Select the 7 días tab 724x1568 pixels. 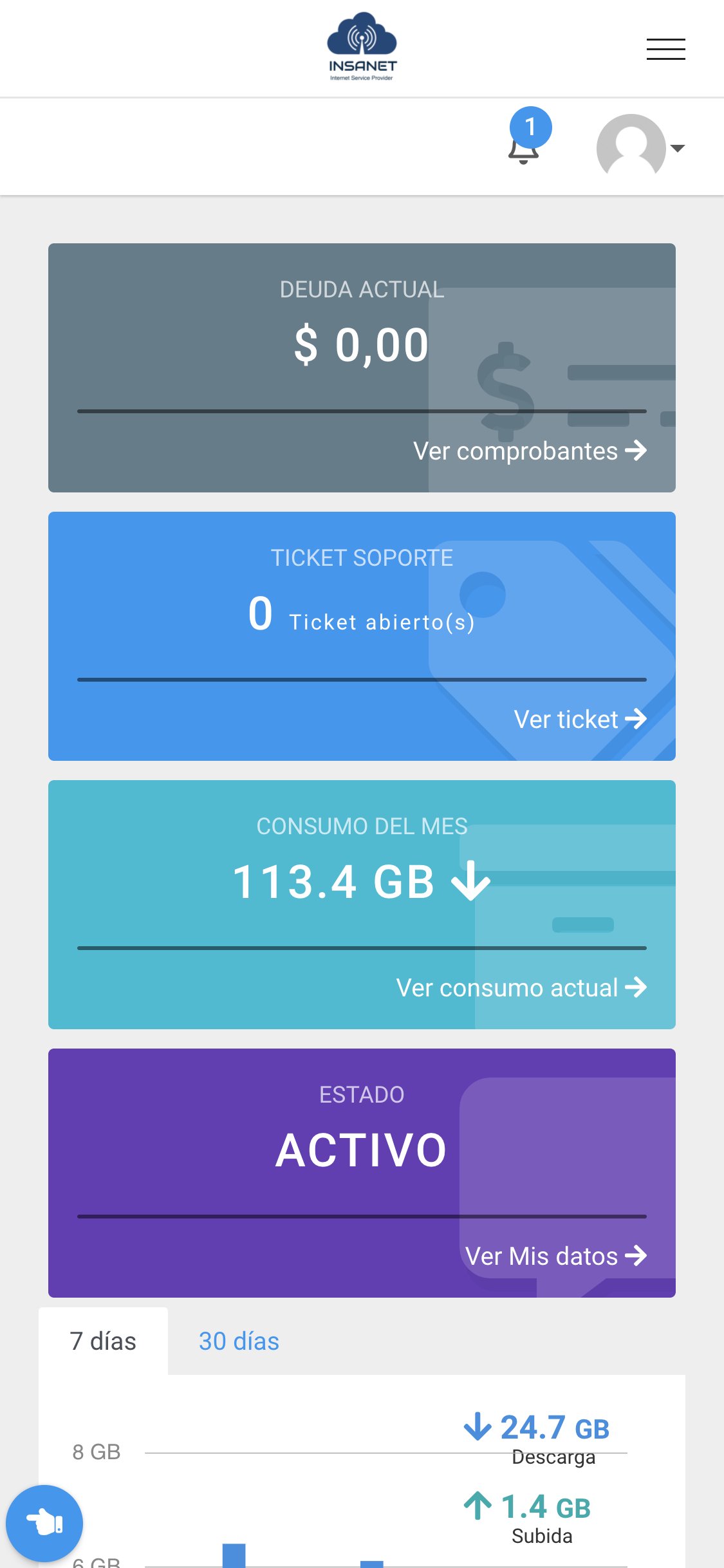103,1341
